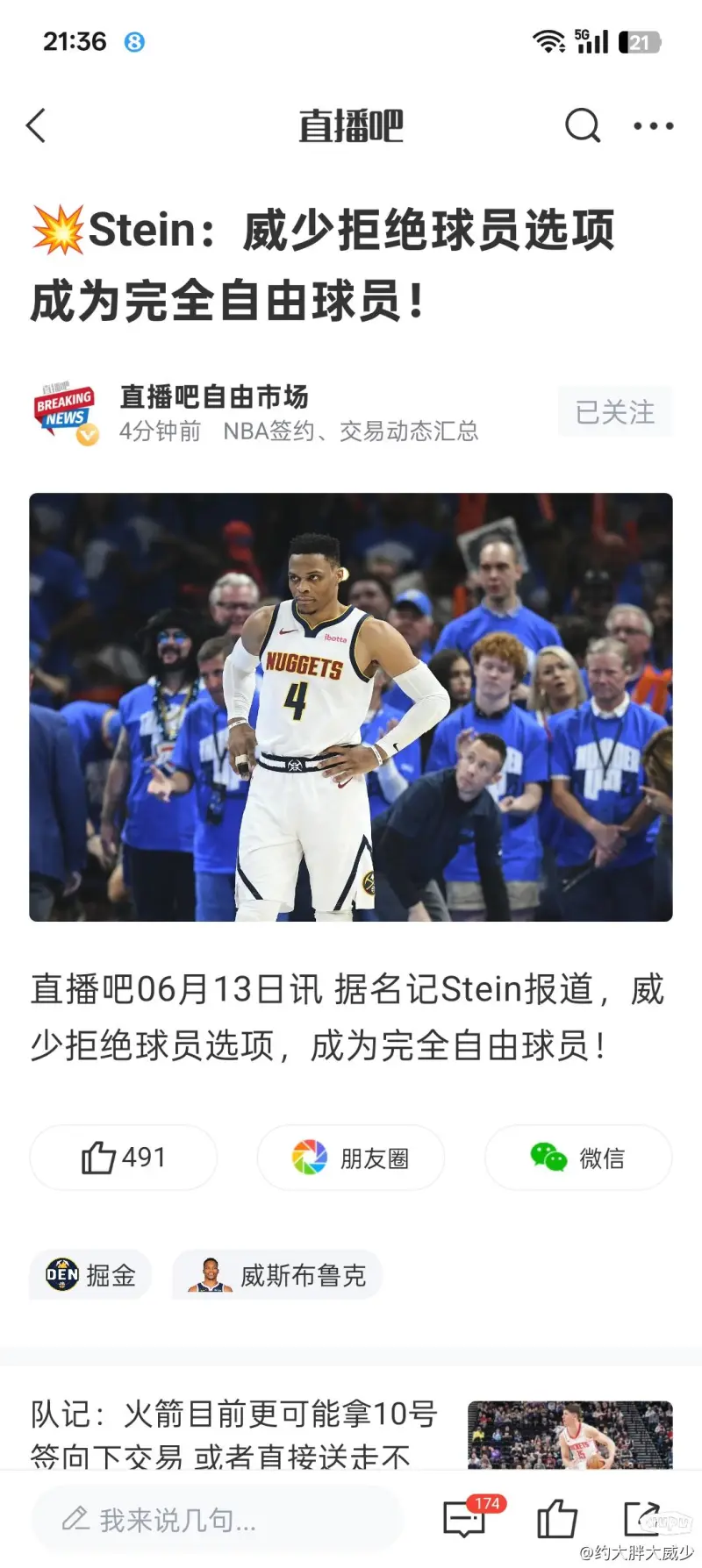Open the 威斯布鲁克 player tag
The height and width of the screenshot is (1568, 702).
coord(277,1275)
